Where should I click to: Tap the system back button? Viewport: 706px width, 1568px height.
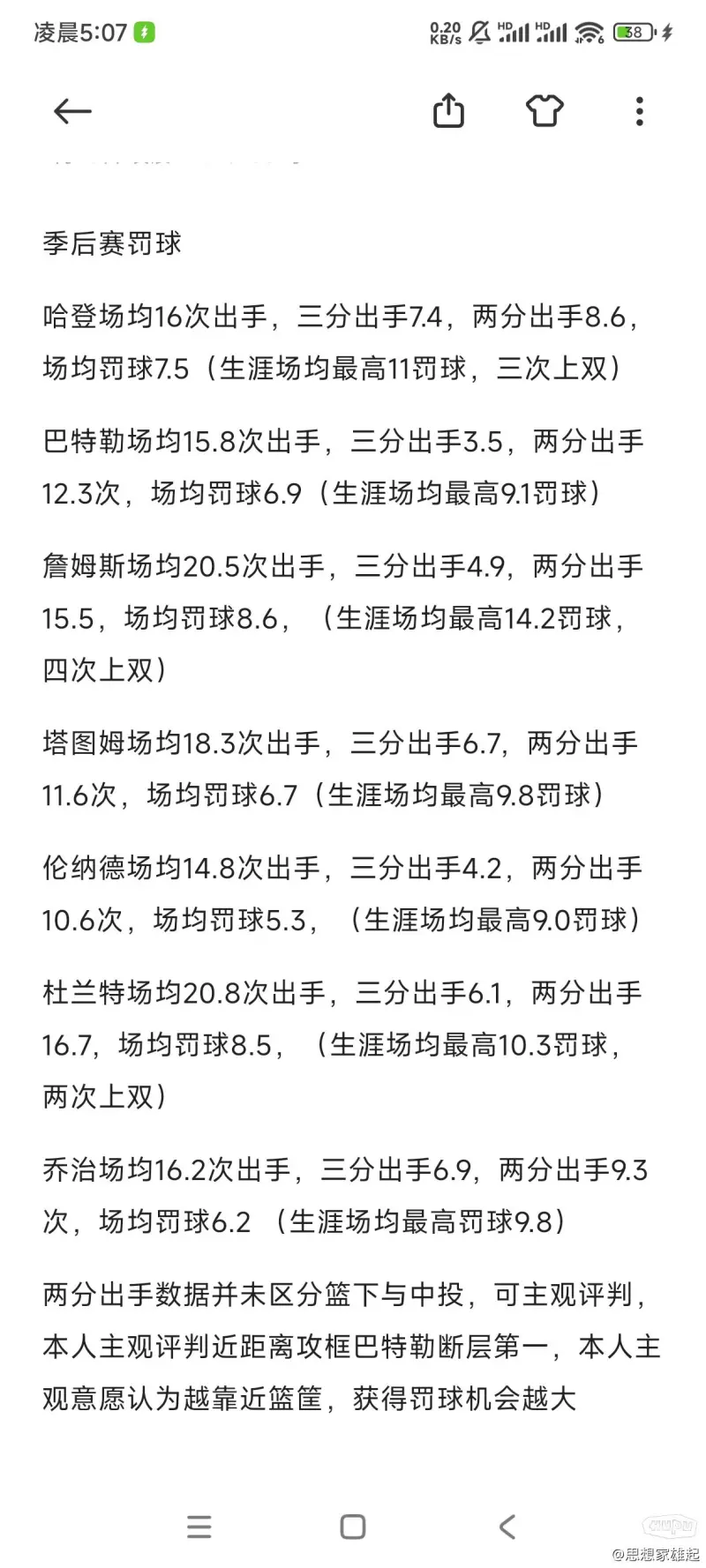507,1527
